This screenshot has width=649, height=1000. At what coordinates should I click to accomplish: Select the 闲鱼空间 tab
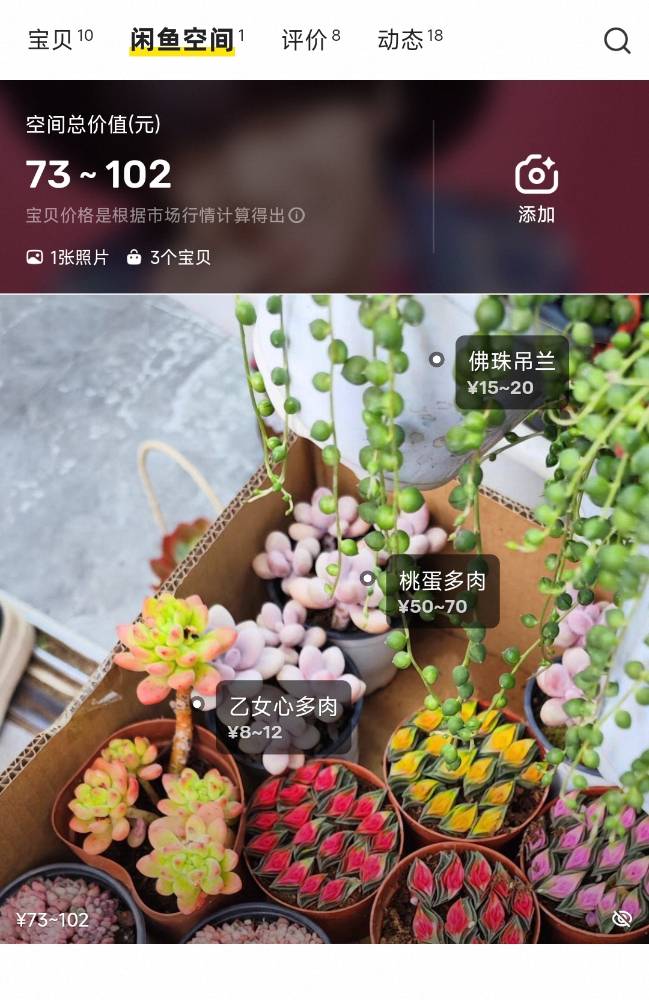[x=186, y=40]
